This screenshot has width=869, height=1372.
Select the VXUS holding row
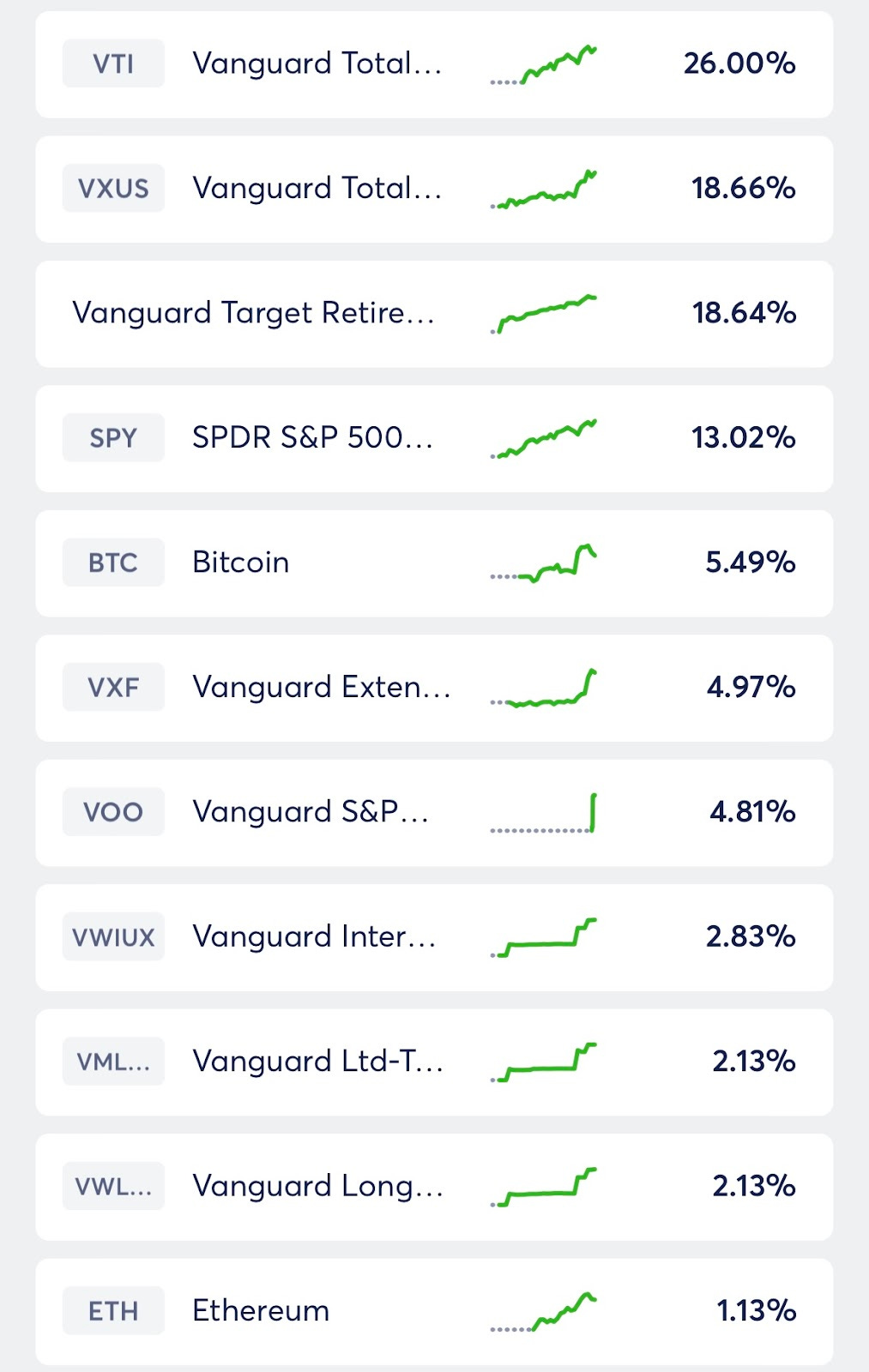pos(316,189)
